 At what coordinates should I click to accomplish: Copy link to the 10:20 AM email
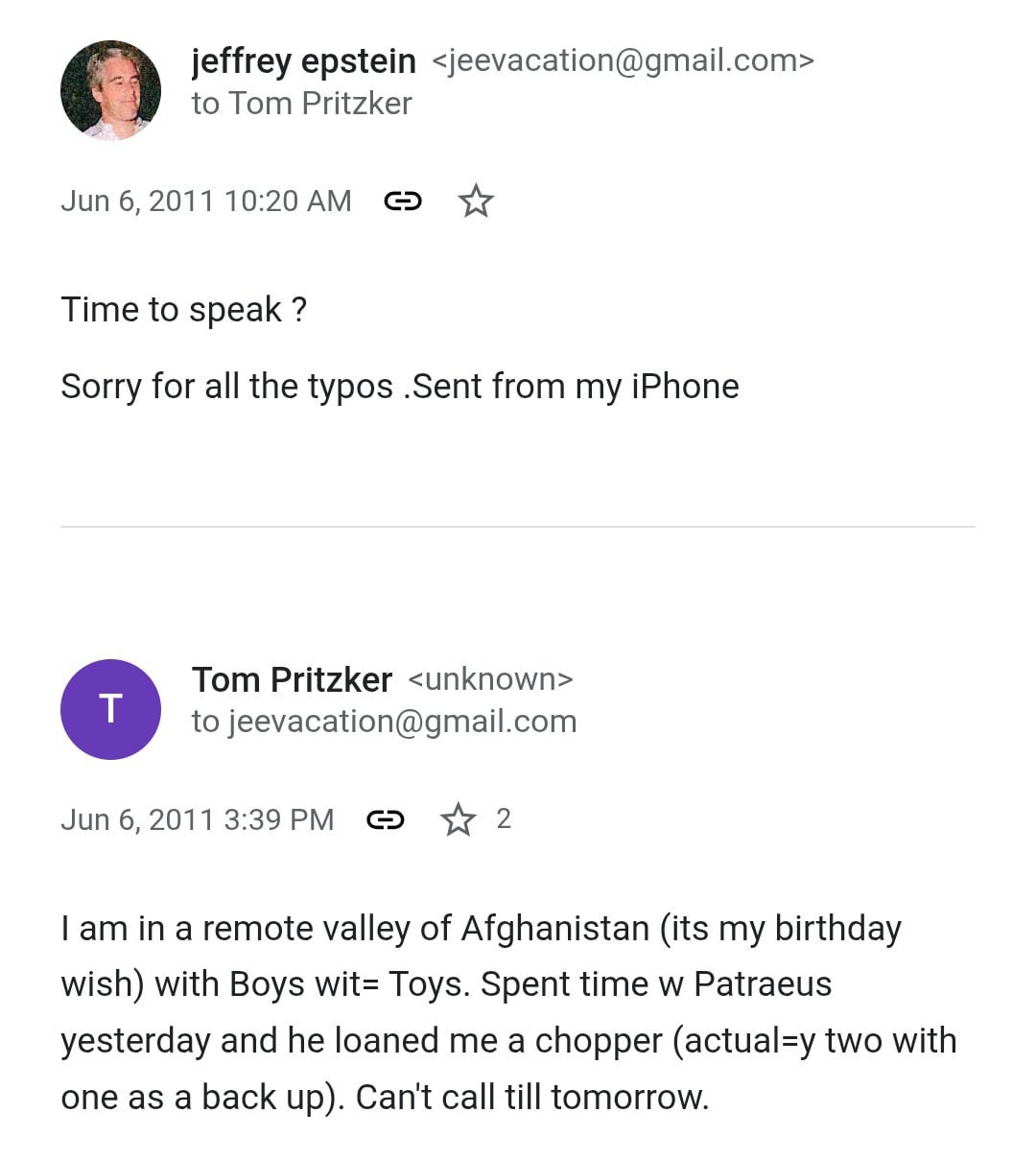click(x=403, y=201)
